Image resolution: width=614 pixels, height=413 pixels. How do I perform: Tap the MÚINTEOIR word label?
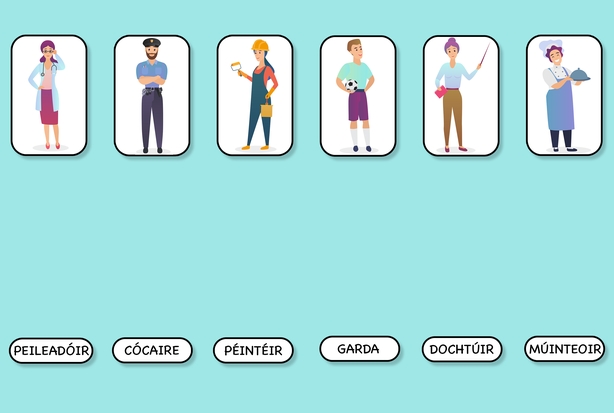pyautogui.click(x=564, y=349)
